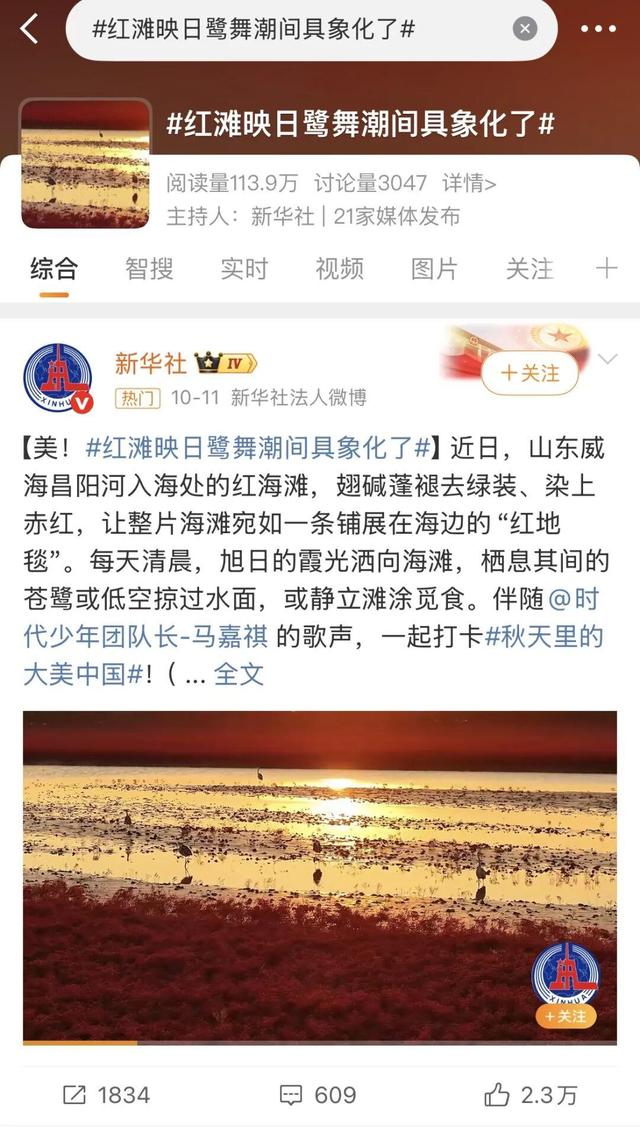The image size is (640, 1132).
Task: Follow 新华社 with the +关注 button
Action: [530, 374]
